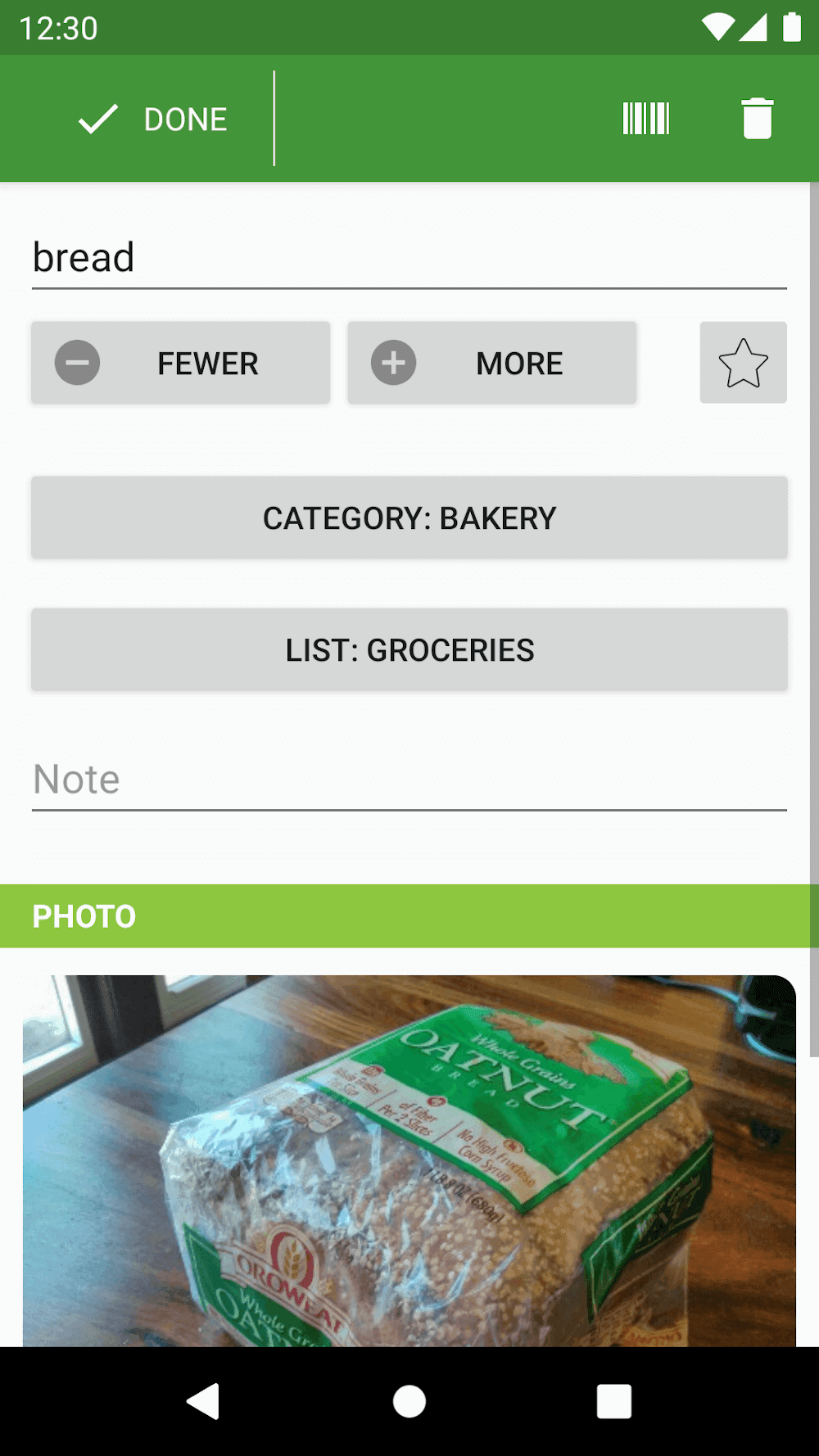Tap the Note field to add a note
Screen dimensions: 819x1456
(409, 778)
